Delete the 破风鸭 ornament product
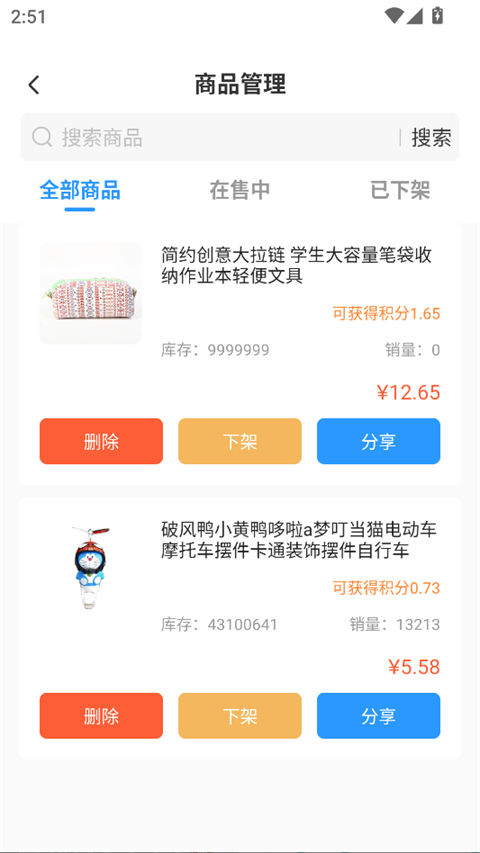The image size is (480, 853). pyautogui.click(x=101, y=716)
